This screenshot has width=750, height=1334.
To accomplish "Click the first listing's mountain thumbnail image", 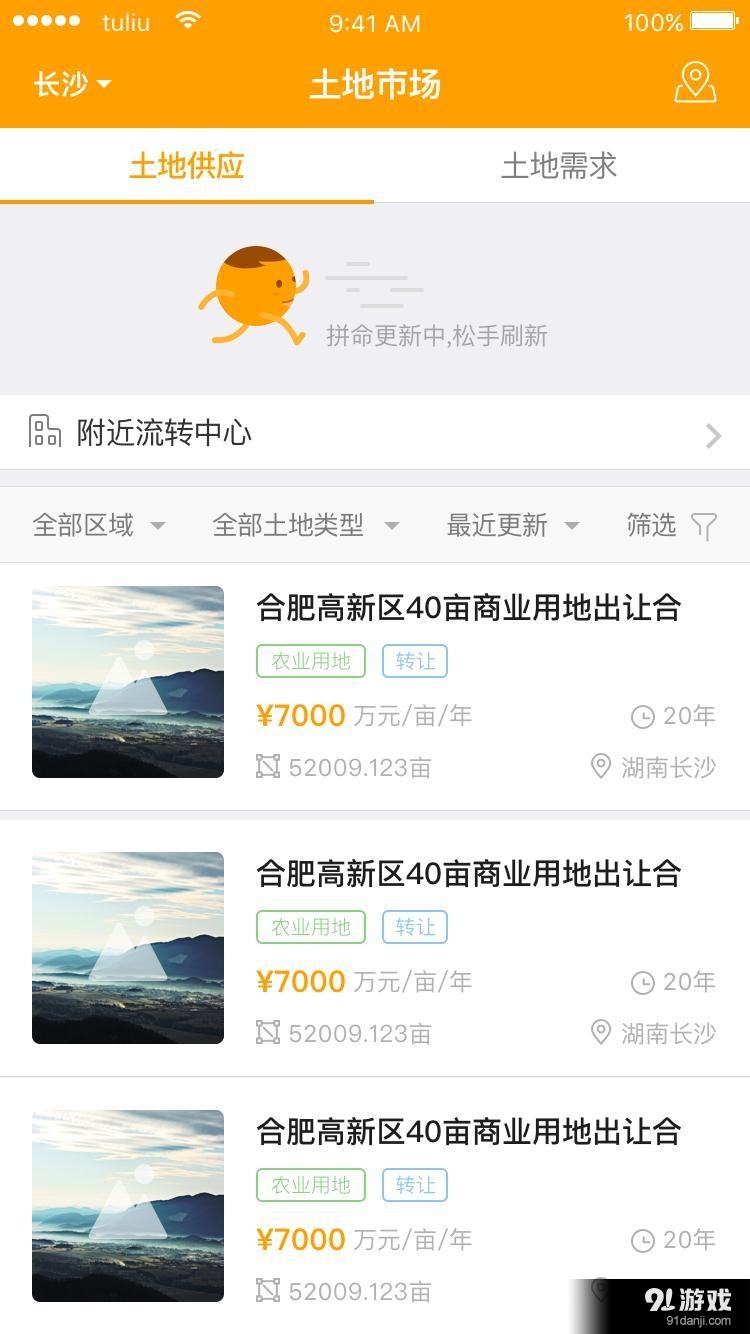I will pyautogui.click(x=127, y=681).
